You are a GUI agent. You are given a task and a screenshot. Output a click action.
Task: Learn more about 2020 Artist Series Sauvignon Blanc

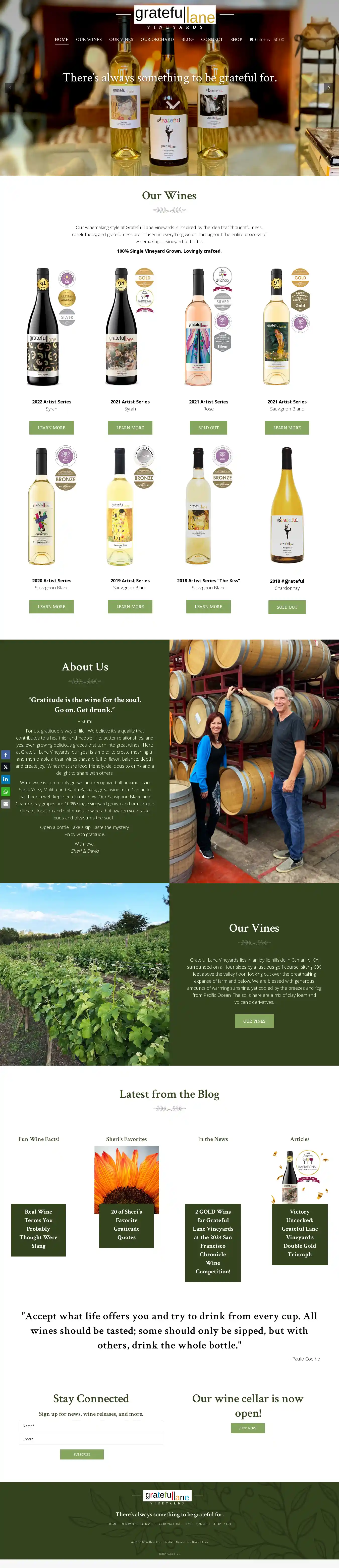[52, 607]
